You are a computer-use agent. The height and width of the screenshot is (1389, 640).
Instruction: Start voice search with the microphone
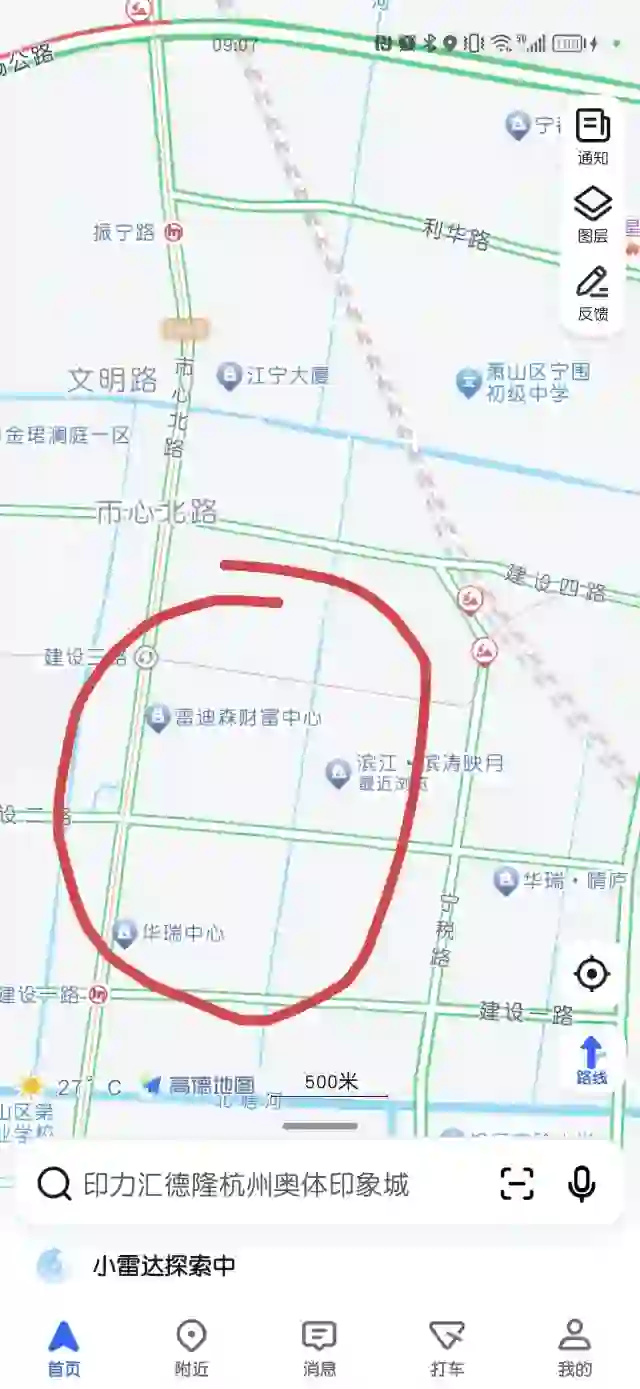tap(581, 1184)
